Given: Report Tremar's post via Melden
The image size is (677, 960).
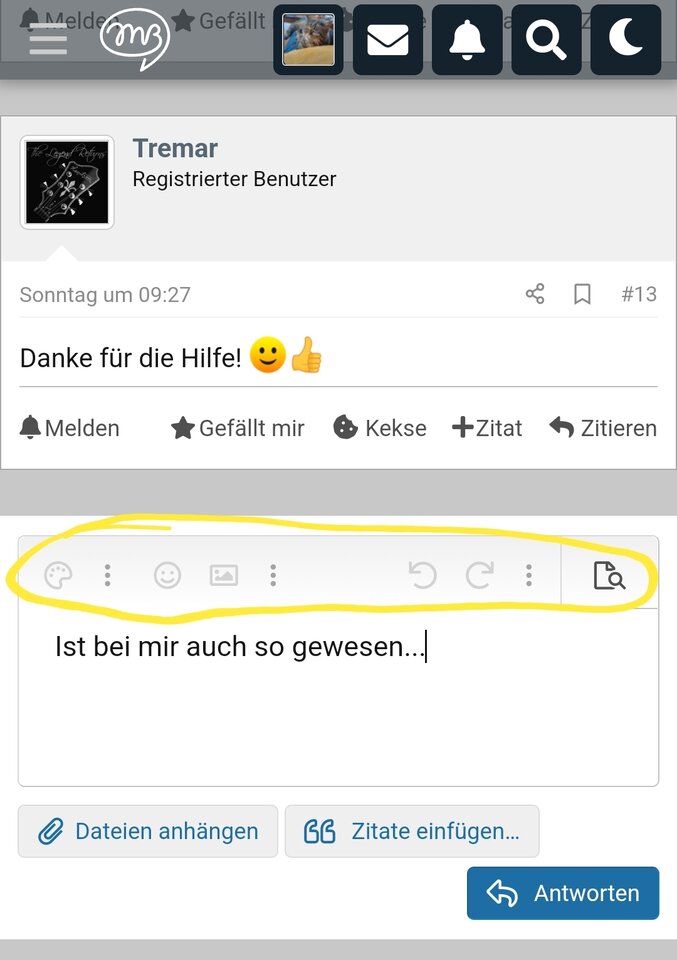Looking at the screenshot, I should tap(70, 428).
